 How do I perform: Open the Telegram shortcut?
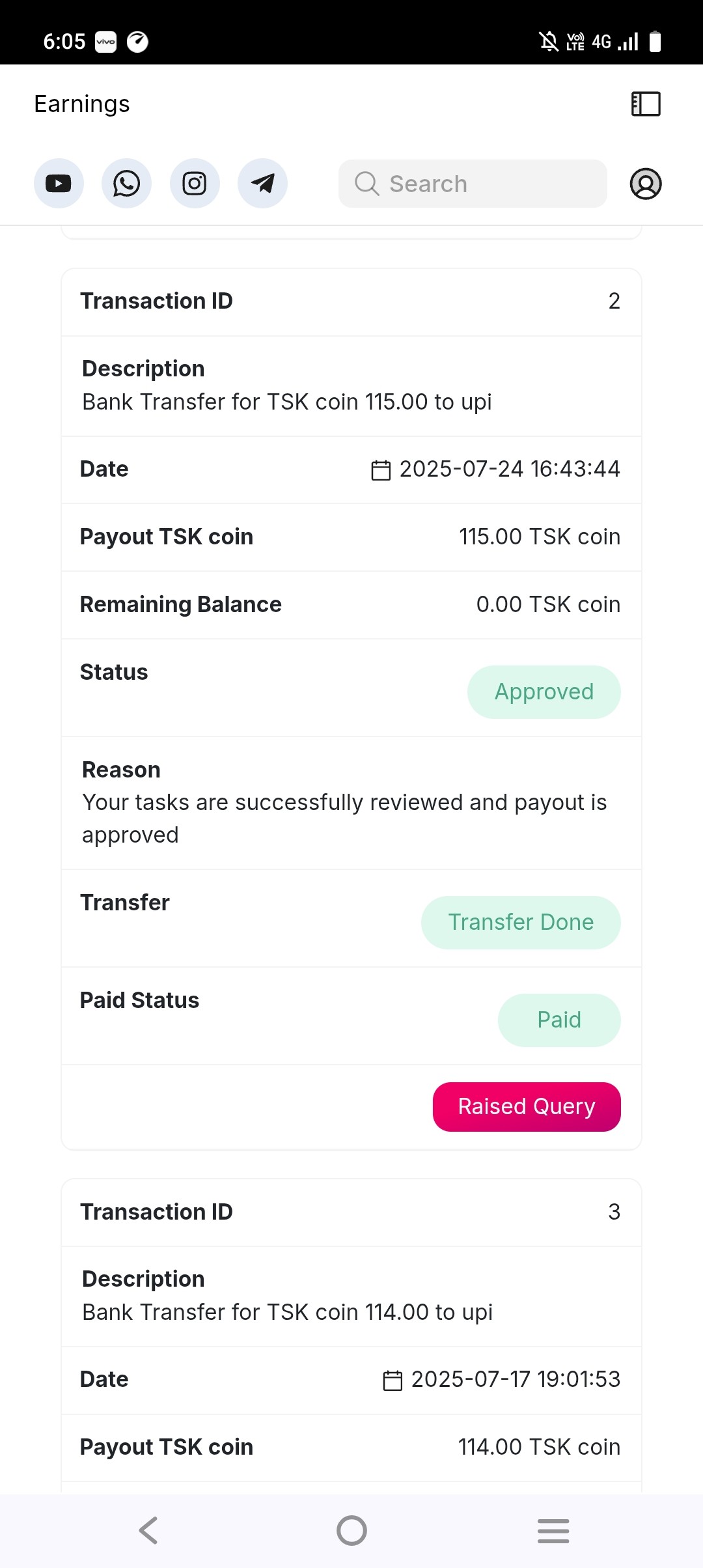coord(262,184)
